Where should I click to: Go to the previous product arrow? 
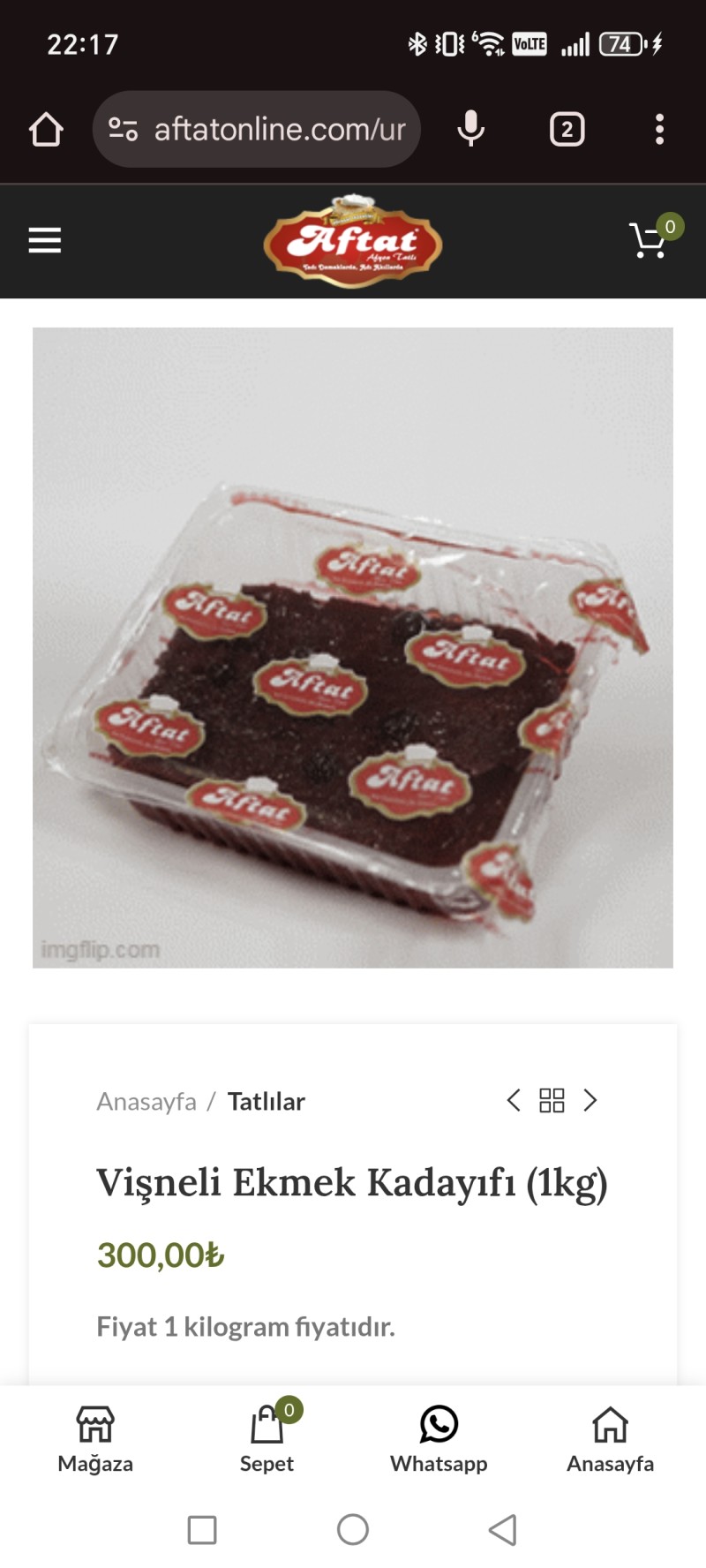point(514,1100)
